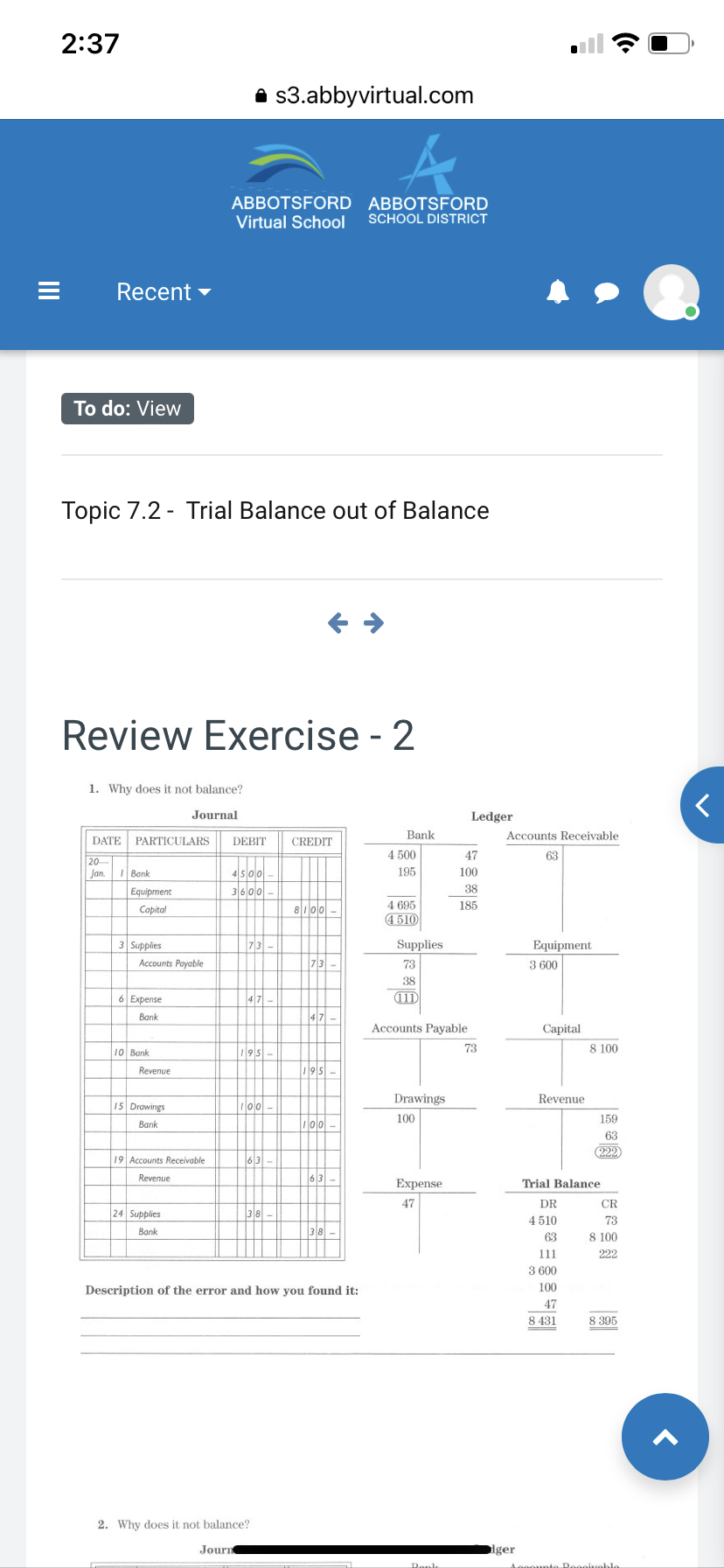
Task: Open the hamburger navigation menu
Action: click(x=49, y=291)
